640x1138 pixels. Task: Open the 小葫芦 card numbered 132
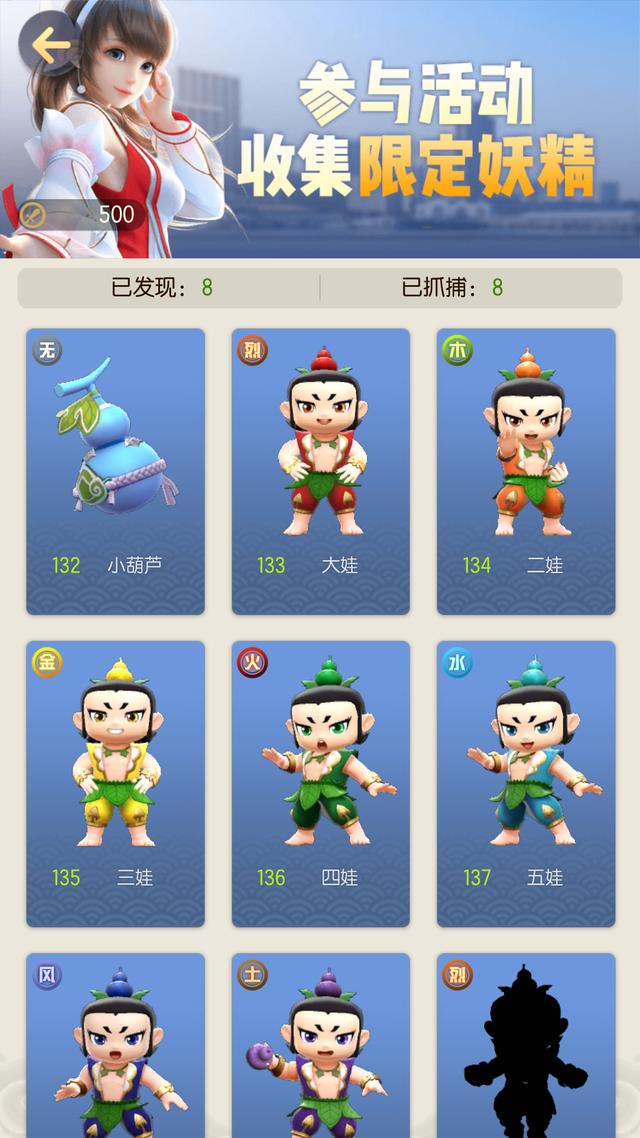115,471
